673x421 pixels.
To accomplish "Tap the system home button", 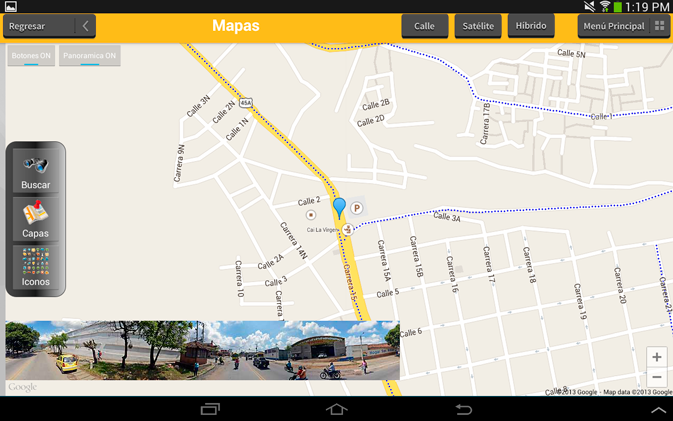I will click(x=336, y=410).
